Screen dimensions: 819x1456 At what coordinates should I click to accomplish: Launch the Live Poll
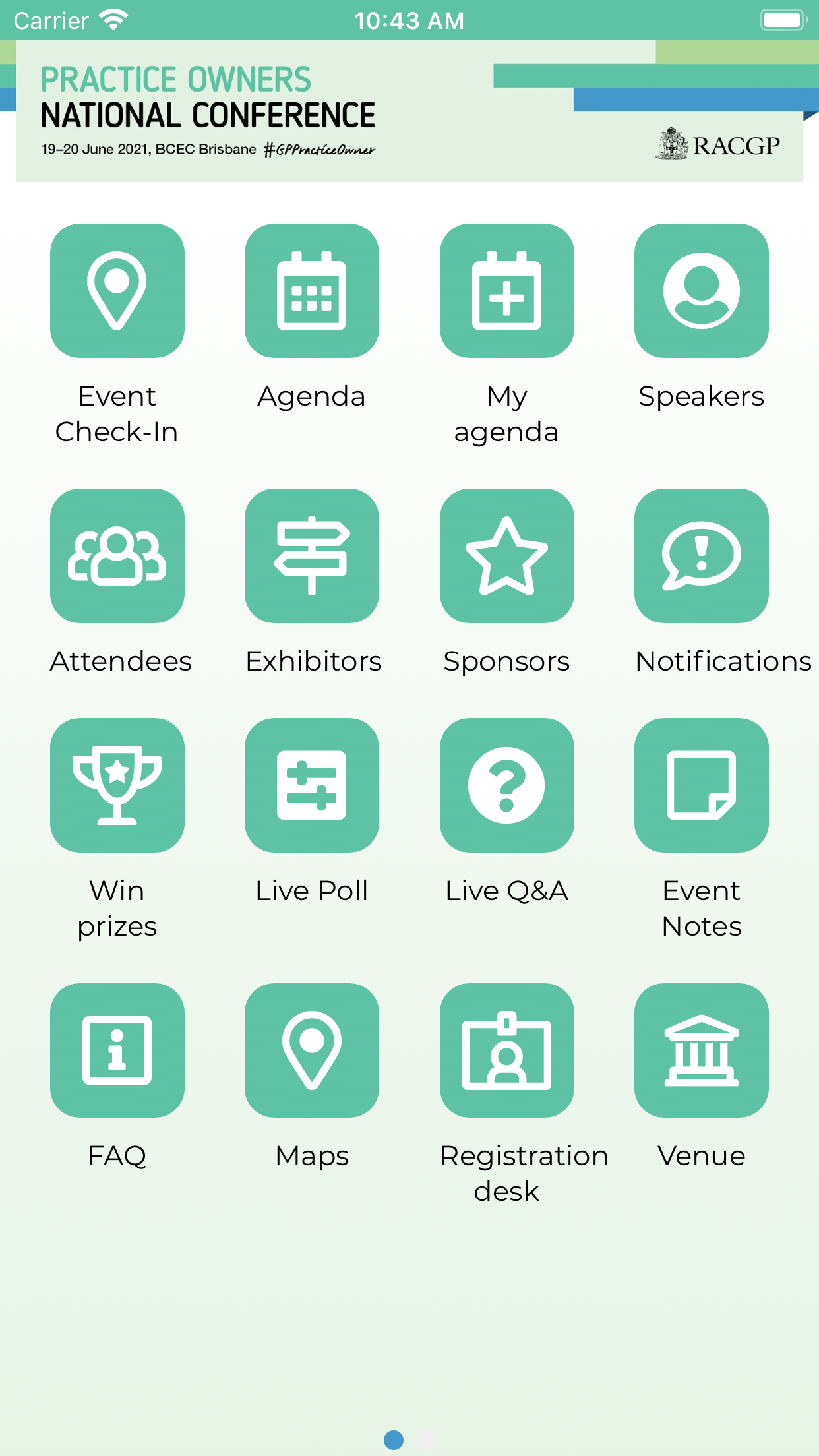312,785
